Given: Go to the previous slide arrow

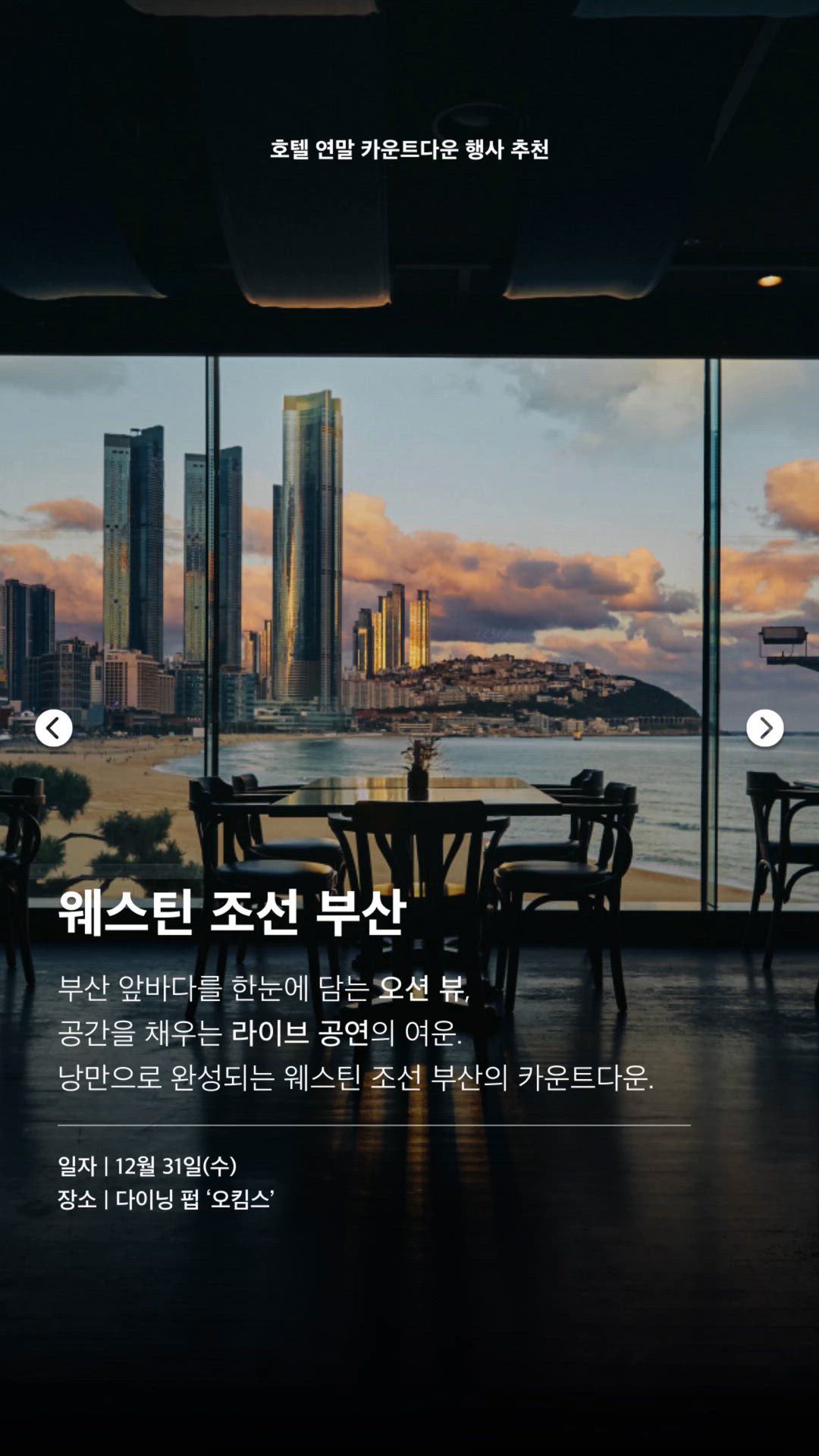Looking at the screenshot, I should [x=54, y=728].
